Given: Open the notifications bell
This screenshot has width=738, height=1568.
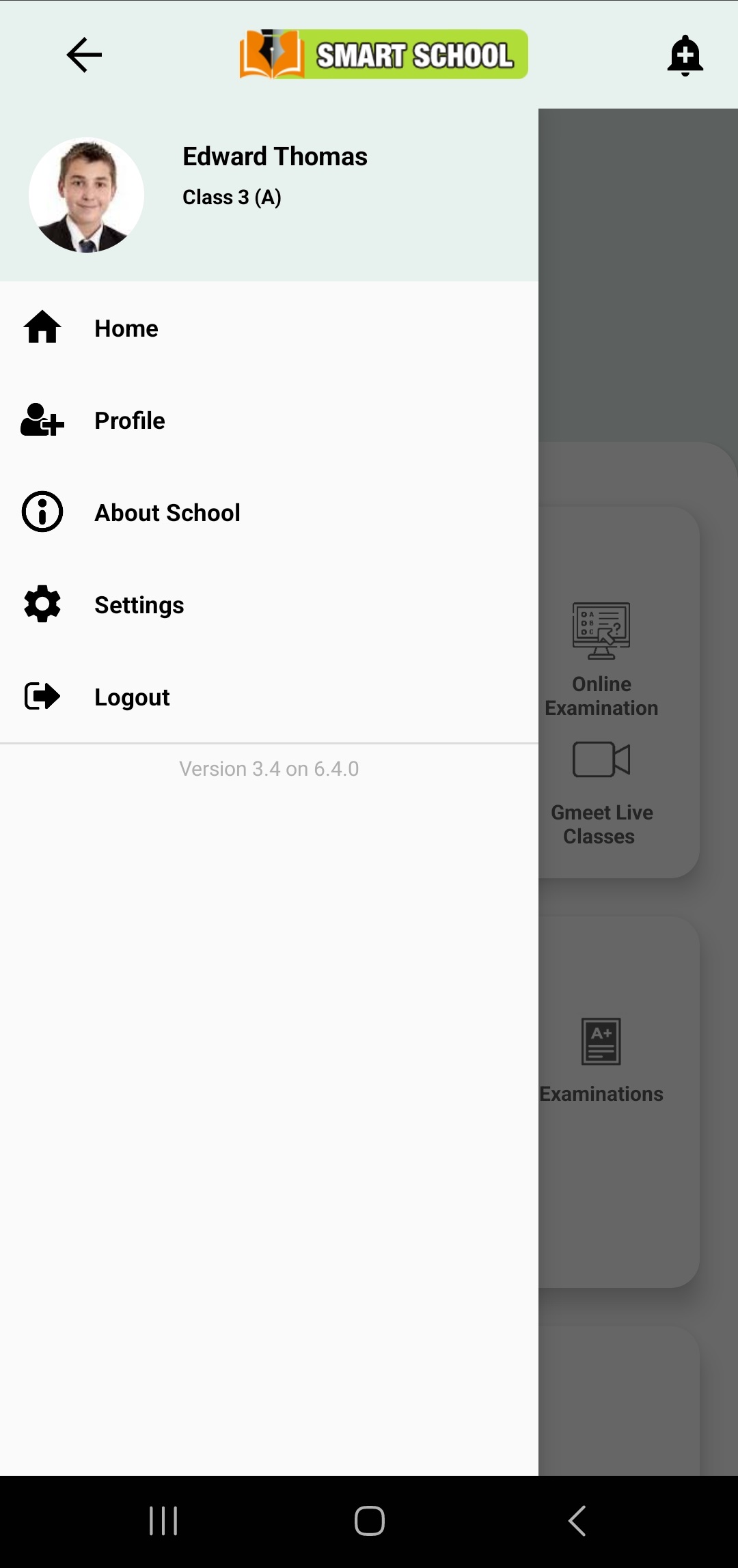Looking at the screenshot, I should click(x=685, y=55).
